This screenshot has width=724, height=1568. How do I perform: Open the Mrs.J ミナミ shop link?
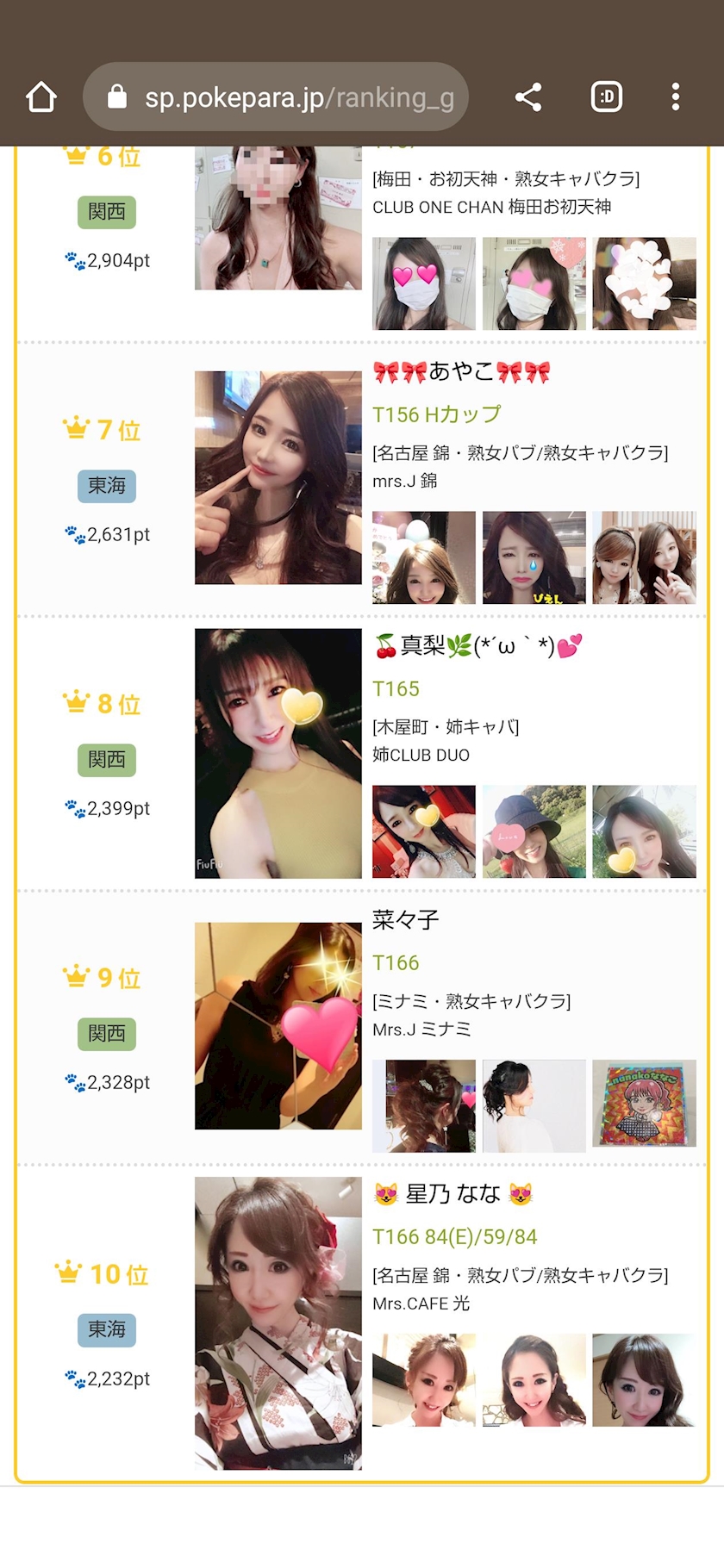[x=421, y=1030]
